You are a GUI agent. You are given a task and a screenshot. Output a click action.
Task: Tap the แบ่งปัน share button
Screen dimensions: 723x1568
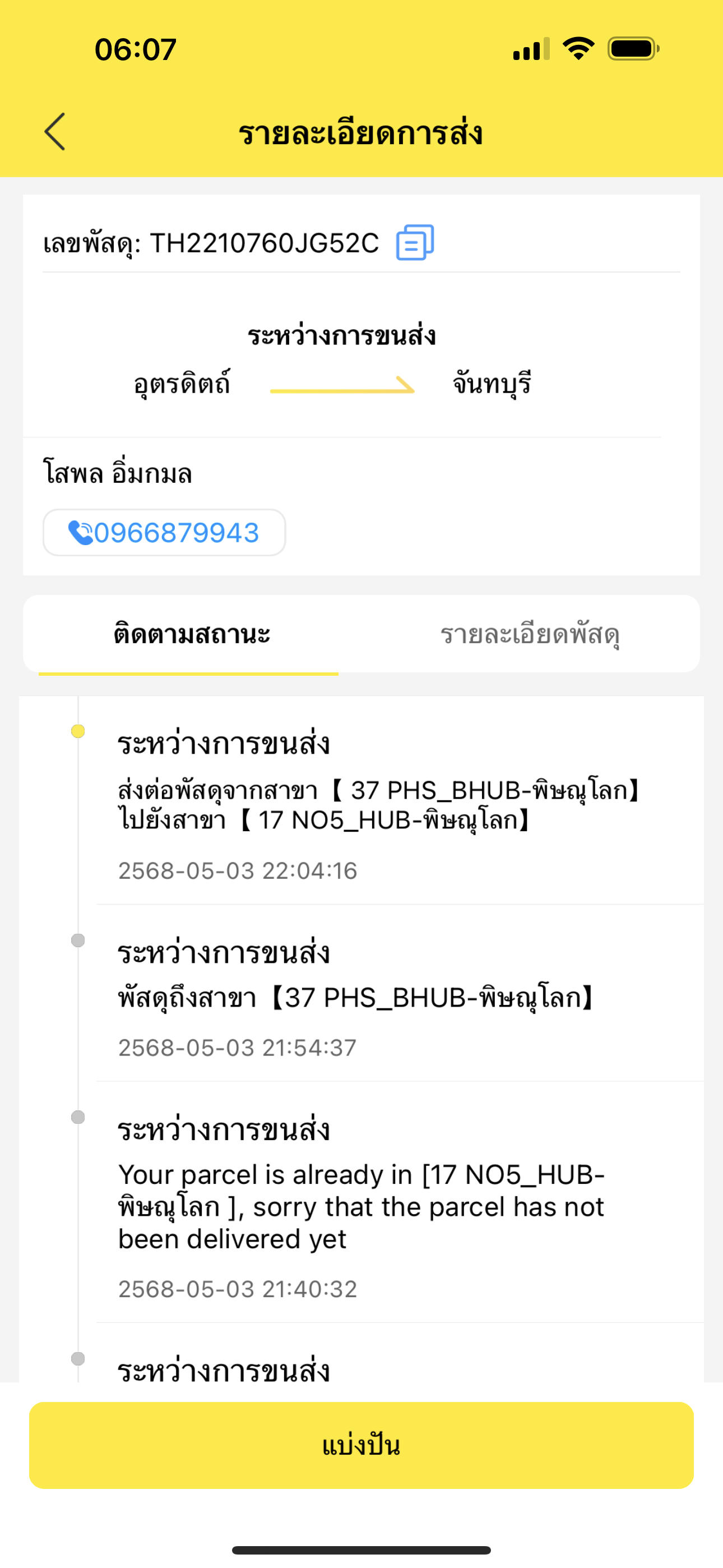click(361, 1445)
